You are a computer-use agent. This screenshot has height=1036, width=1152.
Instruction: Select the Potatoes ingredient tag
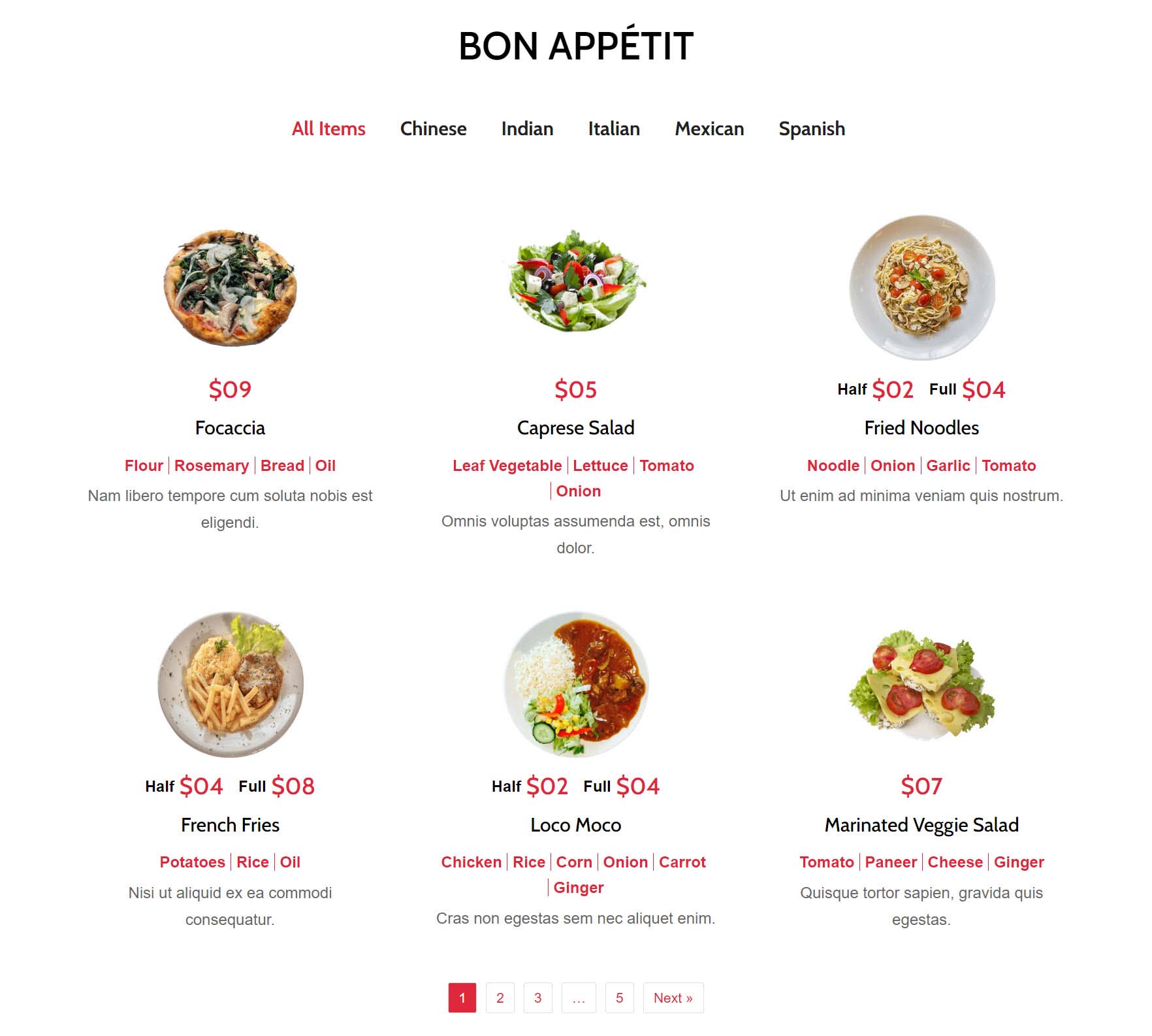[192, 862]
